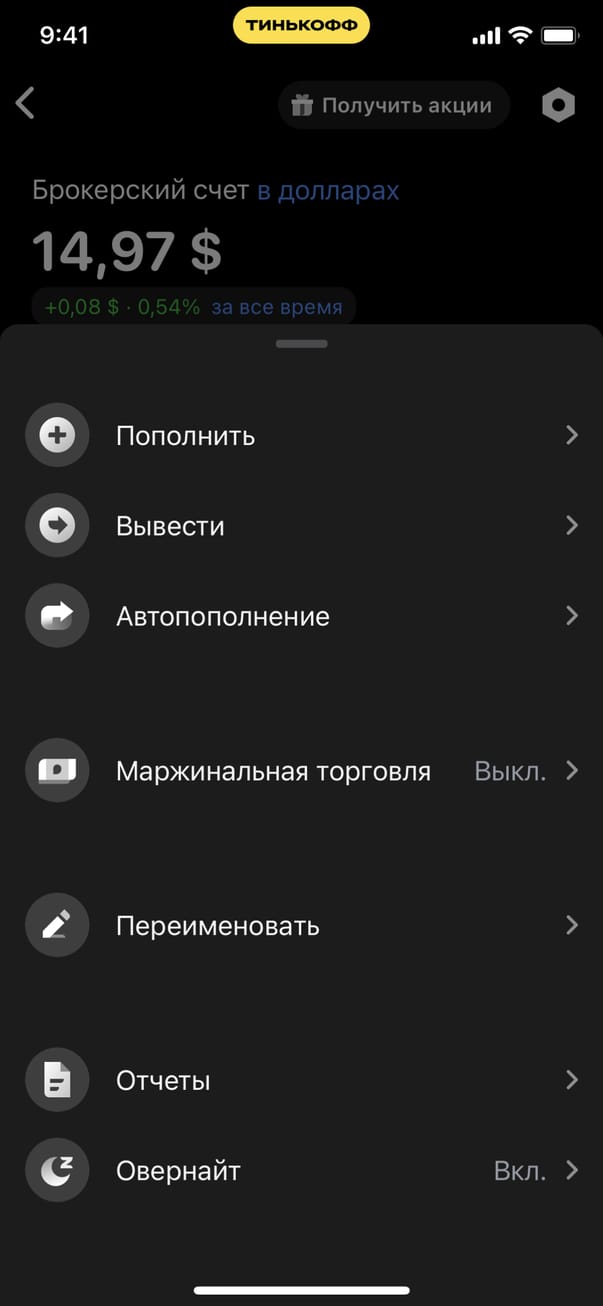Tap the в долларах currency link
The image size is (603, 1306).
(328, 190)
